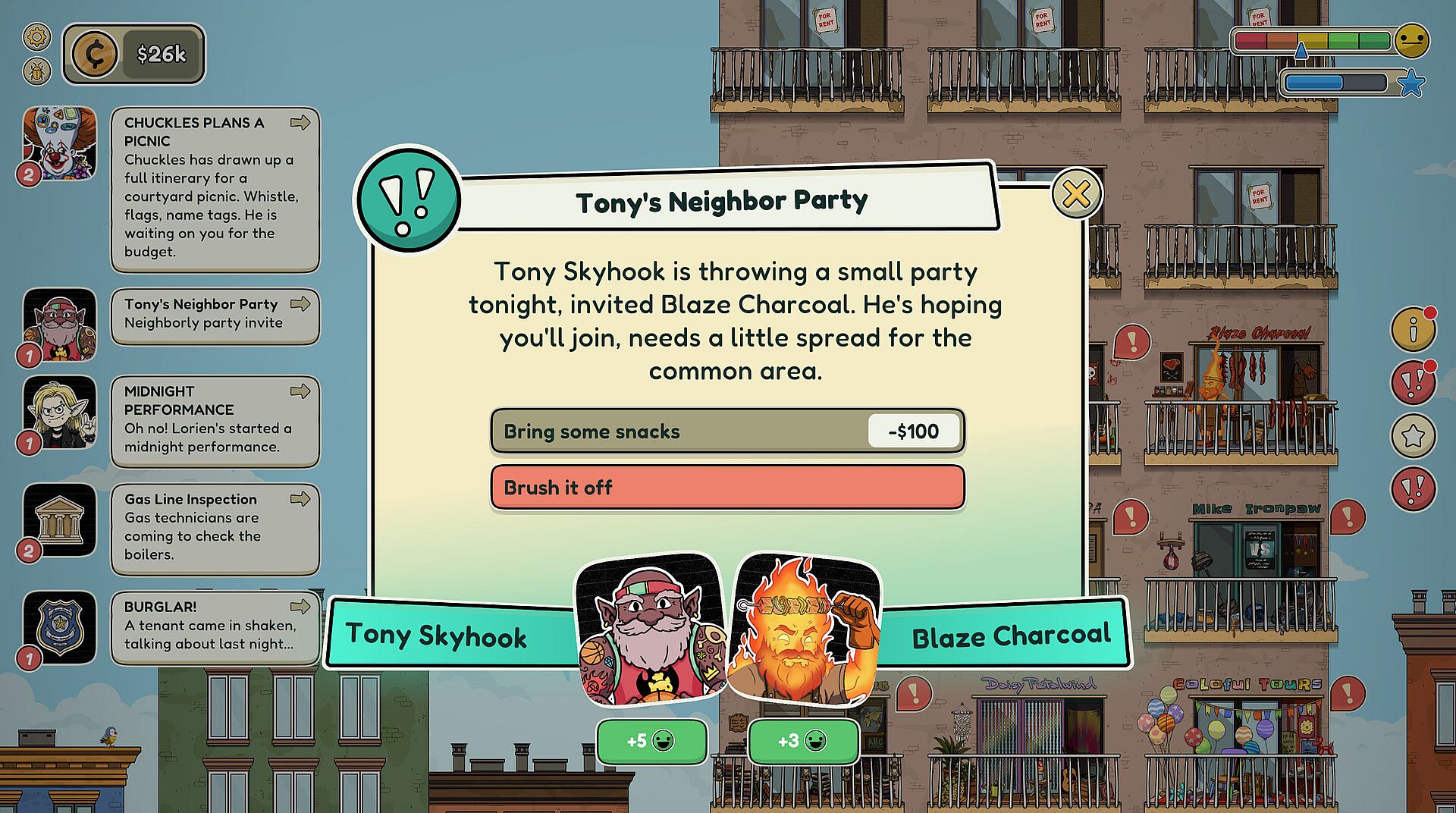Tap Blaze Charcoal's portrait in dialog
This screenshot has width=1456, height=813.
pos(804,629)
